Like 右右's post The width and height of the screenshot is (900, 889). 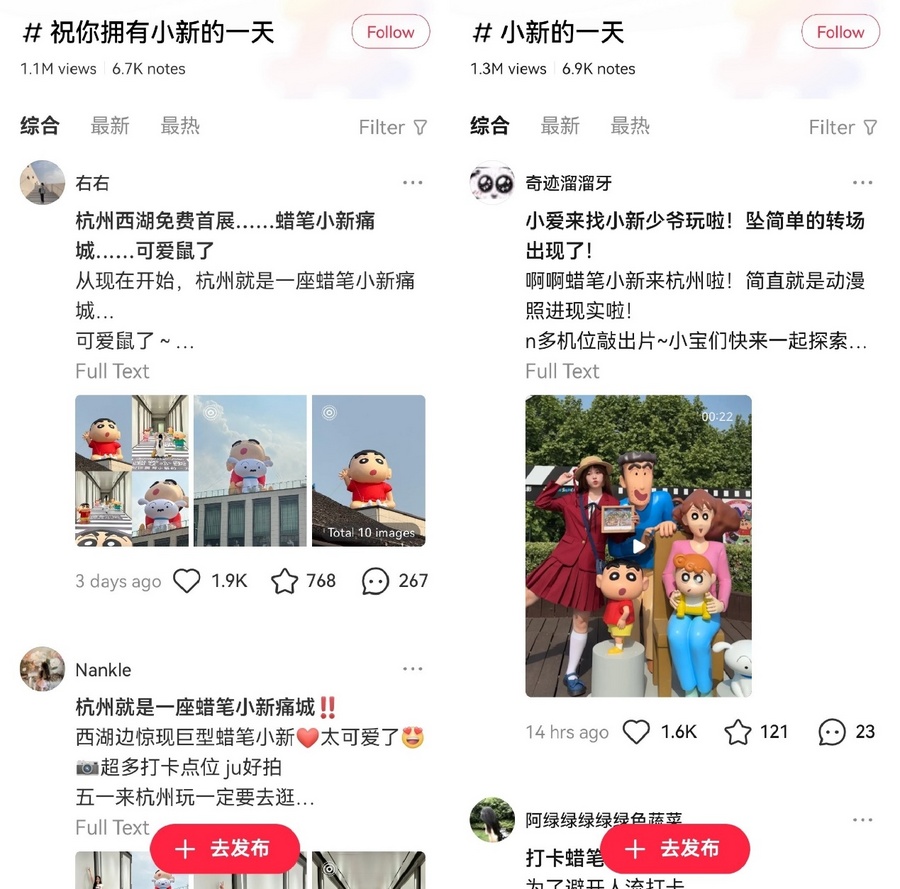(187, 581)
